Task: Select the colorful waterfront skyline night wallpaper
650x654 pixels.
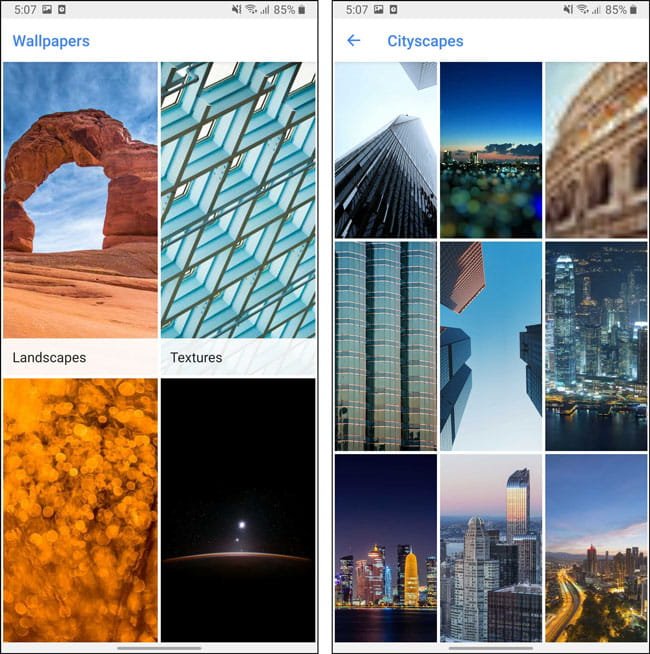Action: click(x=386, y=548)
